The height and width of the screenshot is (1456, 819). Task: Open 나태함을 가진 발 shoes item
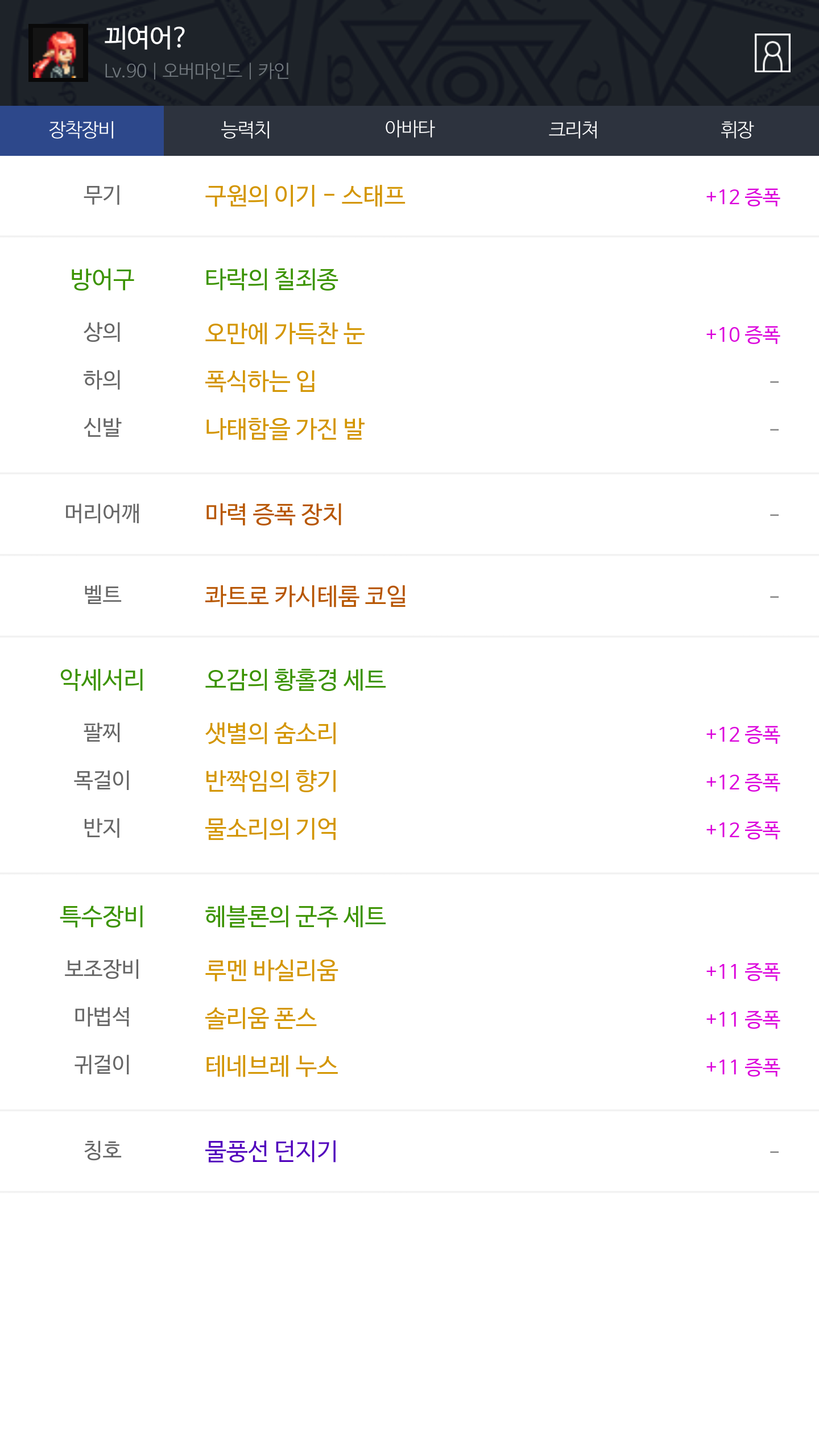click(284, 429)
